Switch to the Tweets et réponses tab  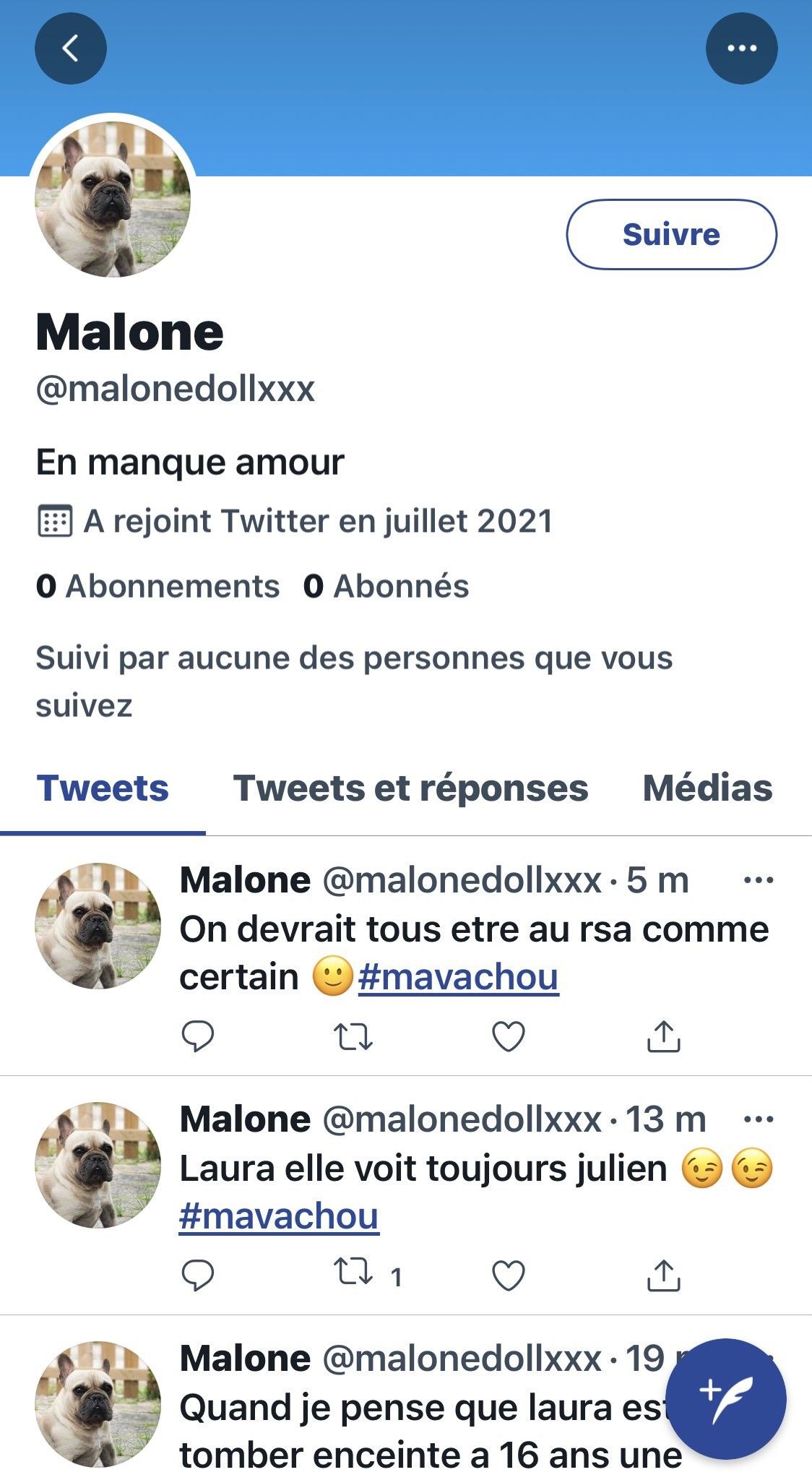[410, 788]
